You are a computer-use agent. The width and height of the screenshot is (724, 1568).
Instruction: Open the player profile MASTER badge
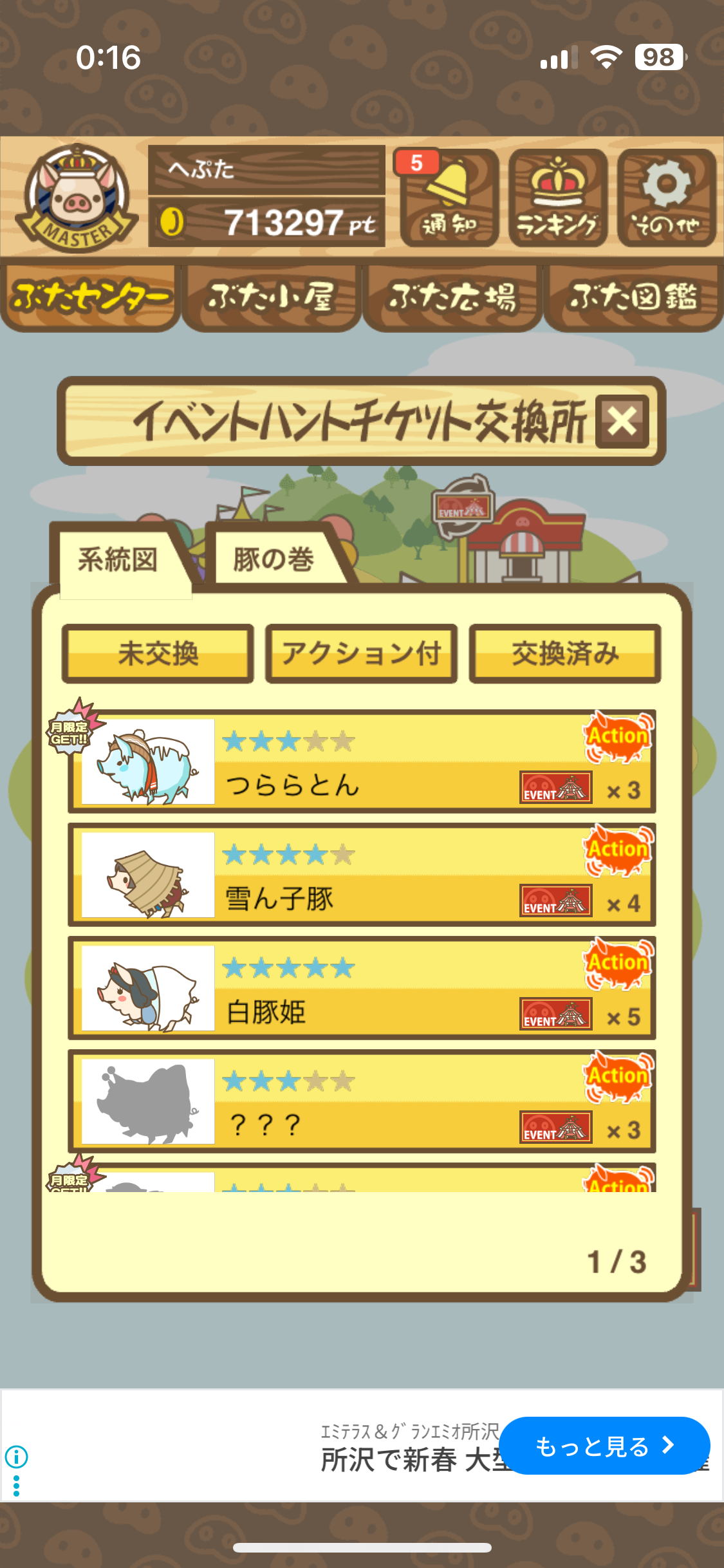(76, 198)
